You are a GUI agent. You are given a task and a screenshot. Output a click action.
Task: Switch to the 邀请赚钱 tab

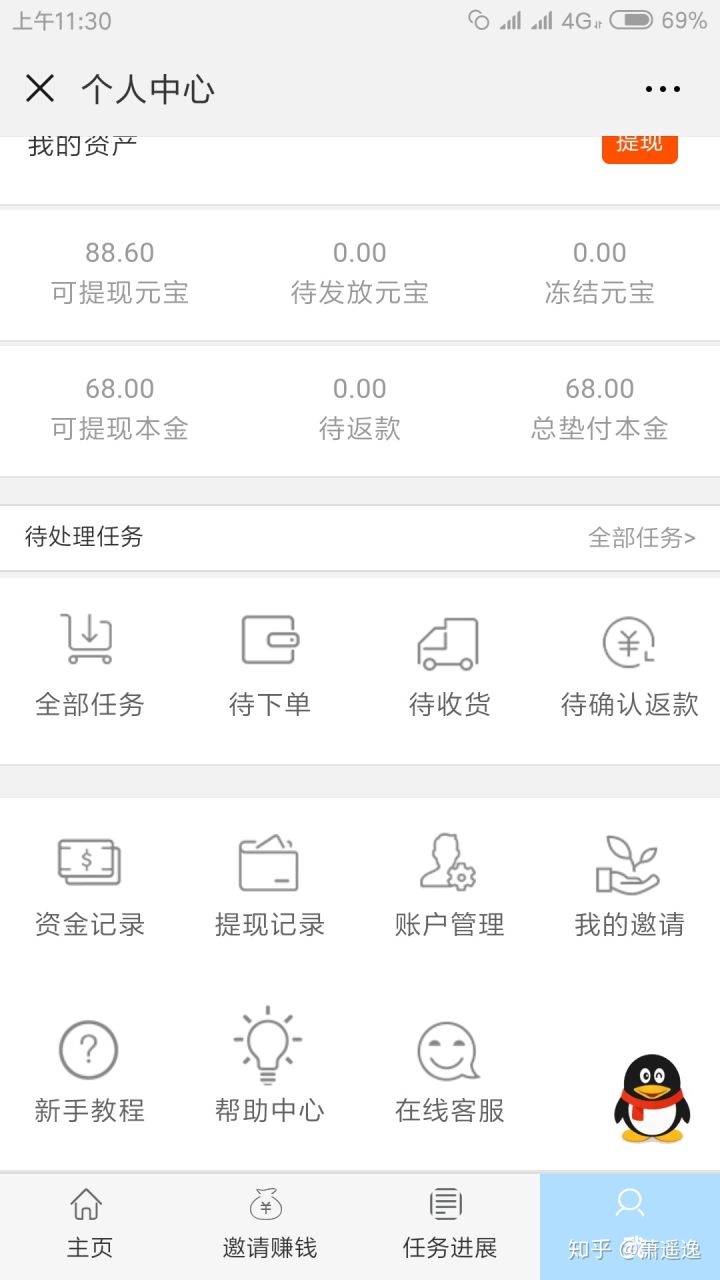(x=269, y=1225)
